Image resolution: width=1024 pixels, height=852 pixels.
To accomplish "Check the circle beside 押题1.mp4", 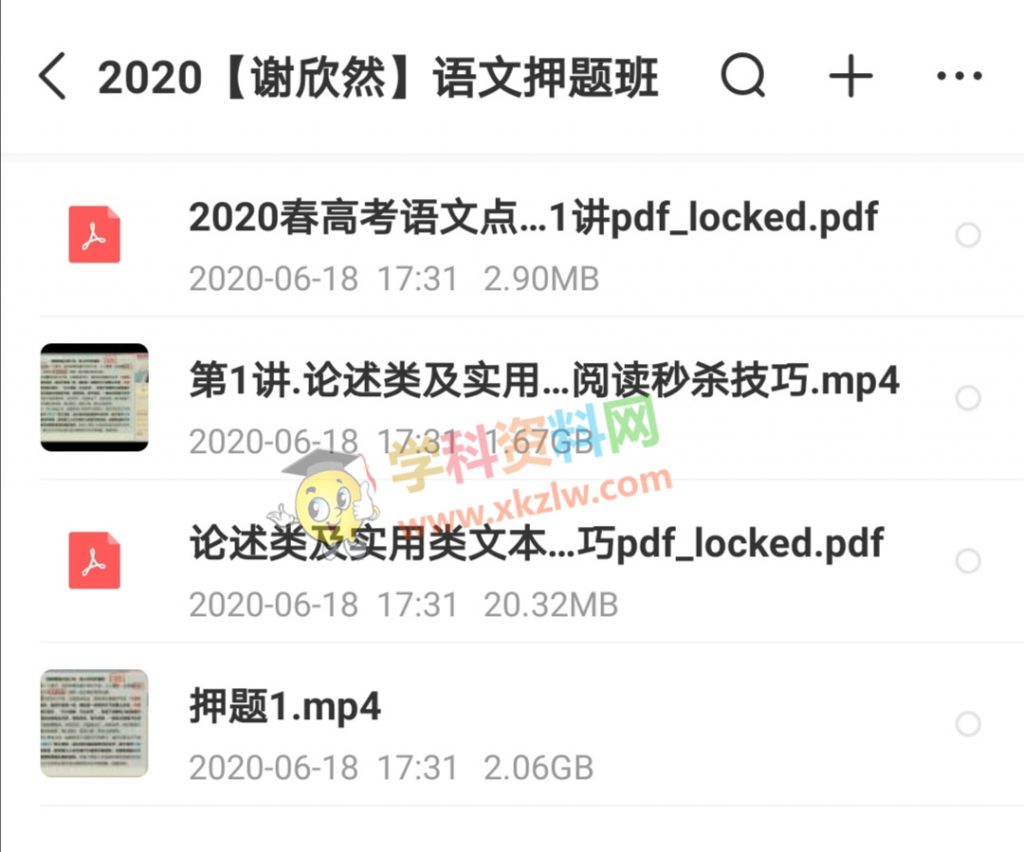I will (967, 724).
